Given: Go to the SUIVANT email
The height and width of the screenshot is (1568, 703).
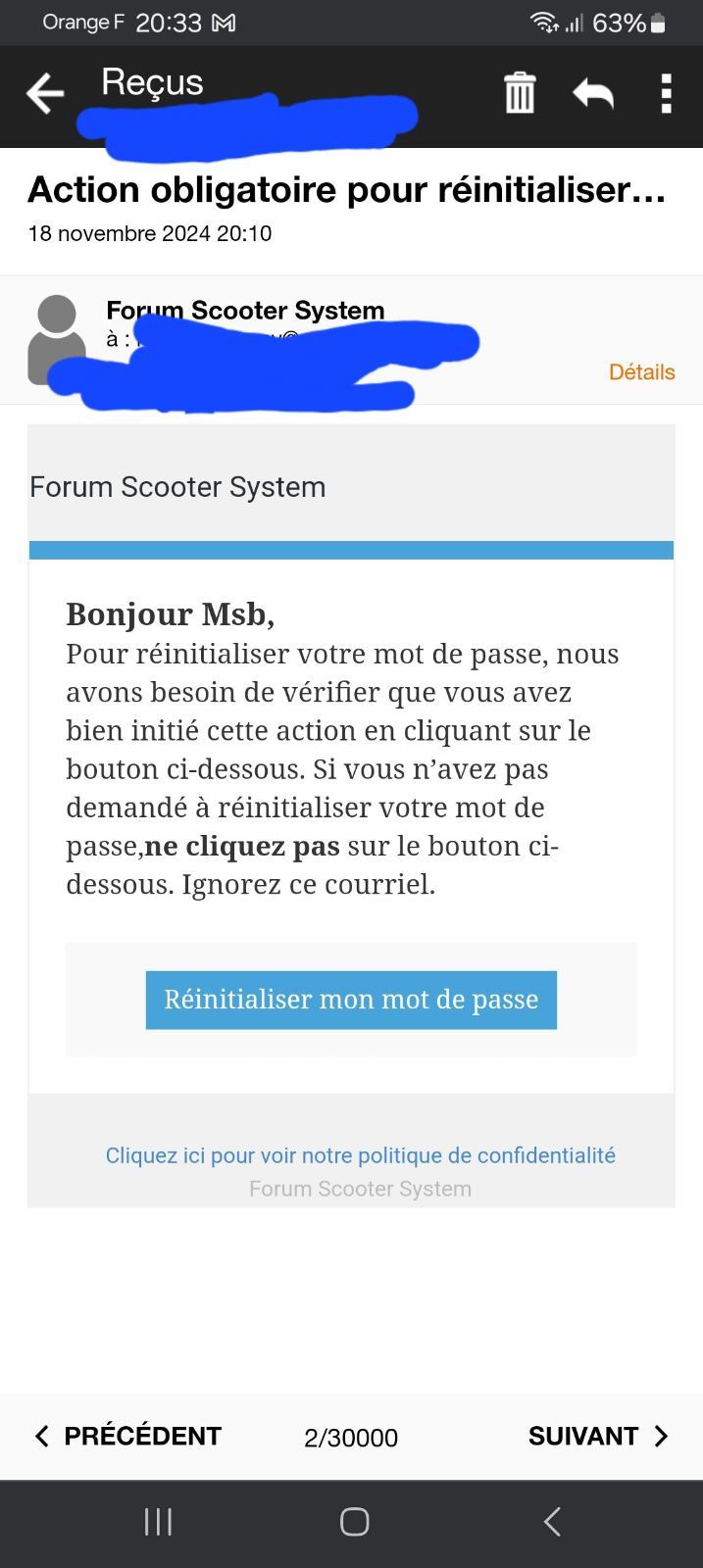Looking at the screenshot, I should tap(598, 1436).
